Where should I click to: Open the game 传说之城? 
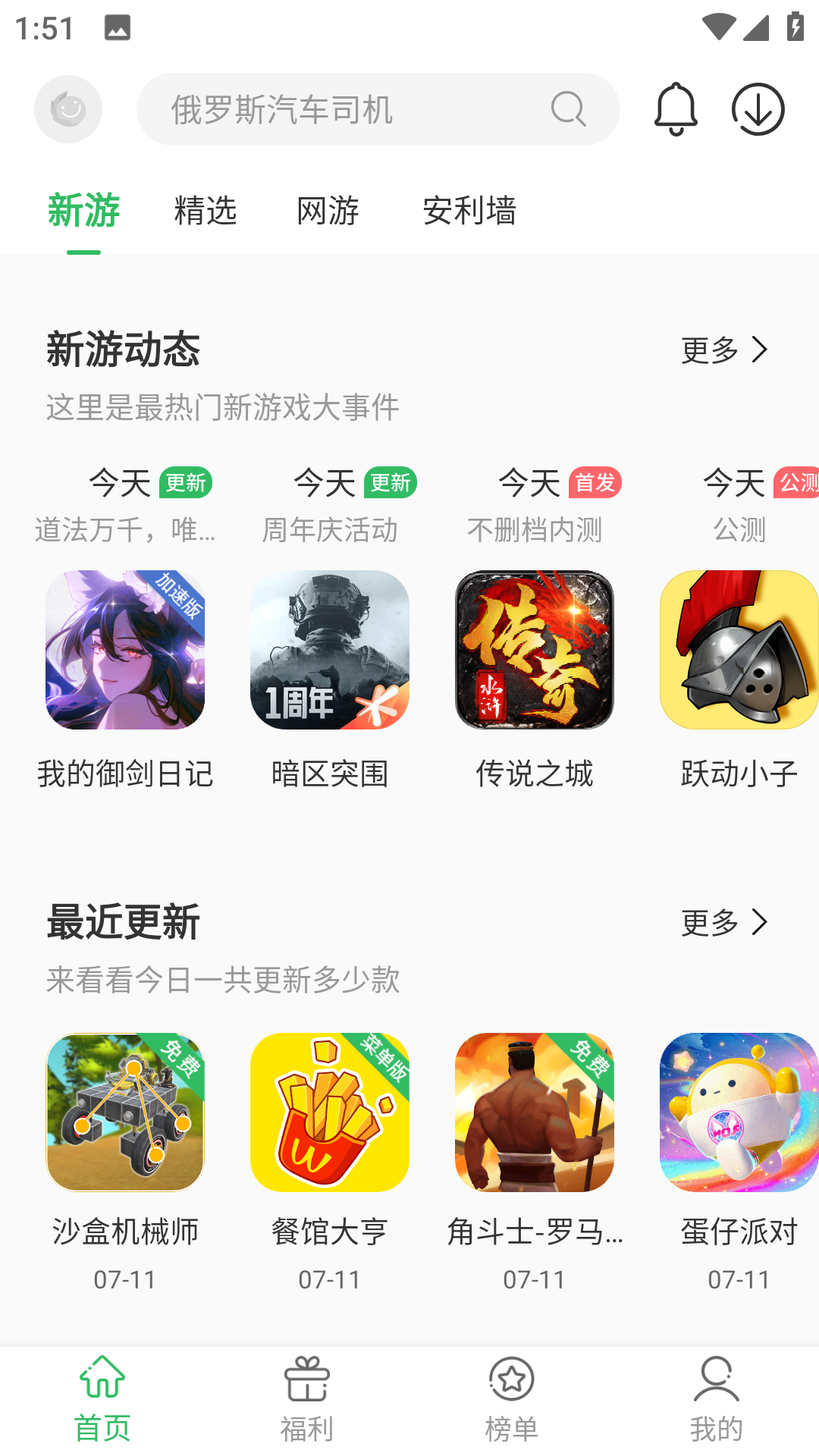coord(535,650)
